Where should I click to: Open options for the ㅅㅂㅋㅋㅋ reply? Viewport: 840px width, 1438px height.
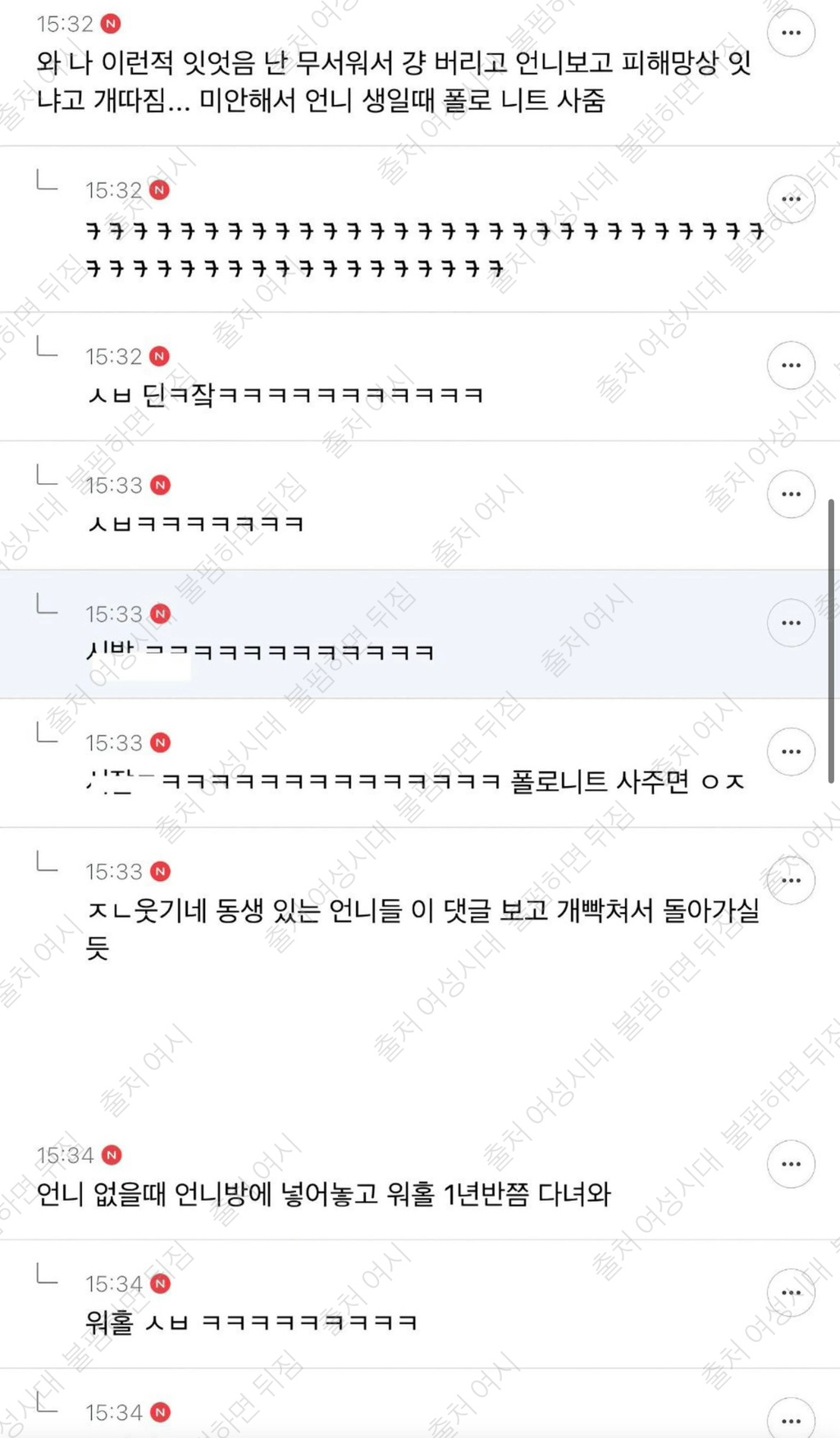(791, 494)
